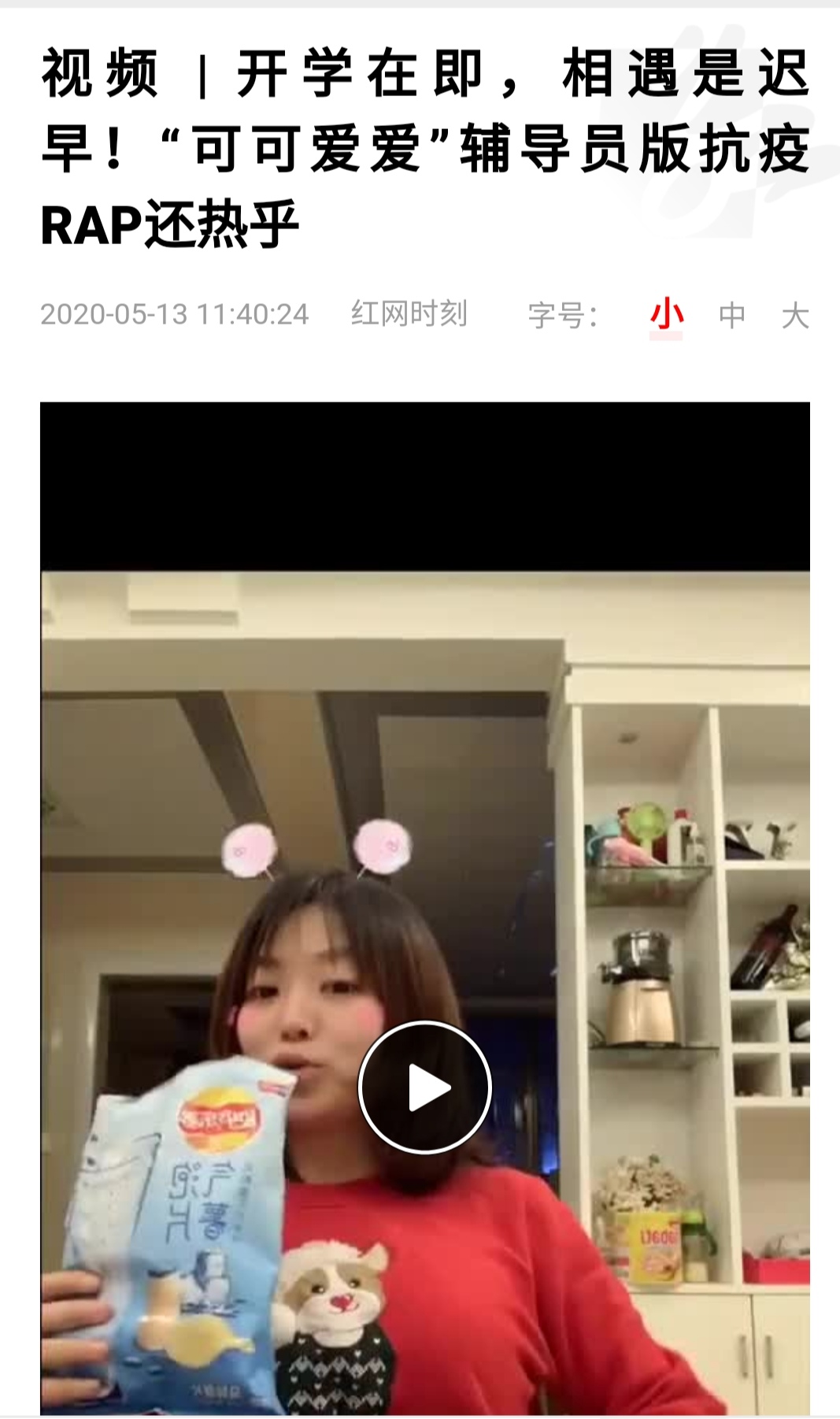Select small font size 小

click(666, 315)
